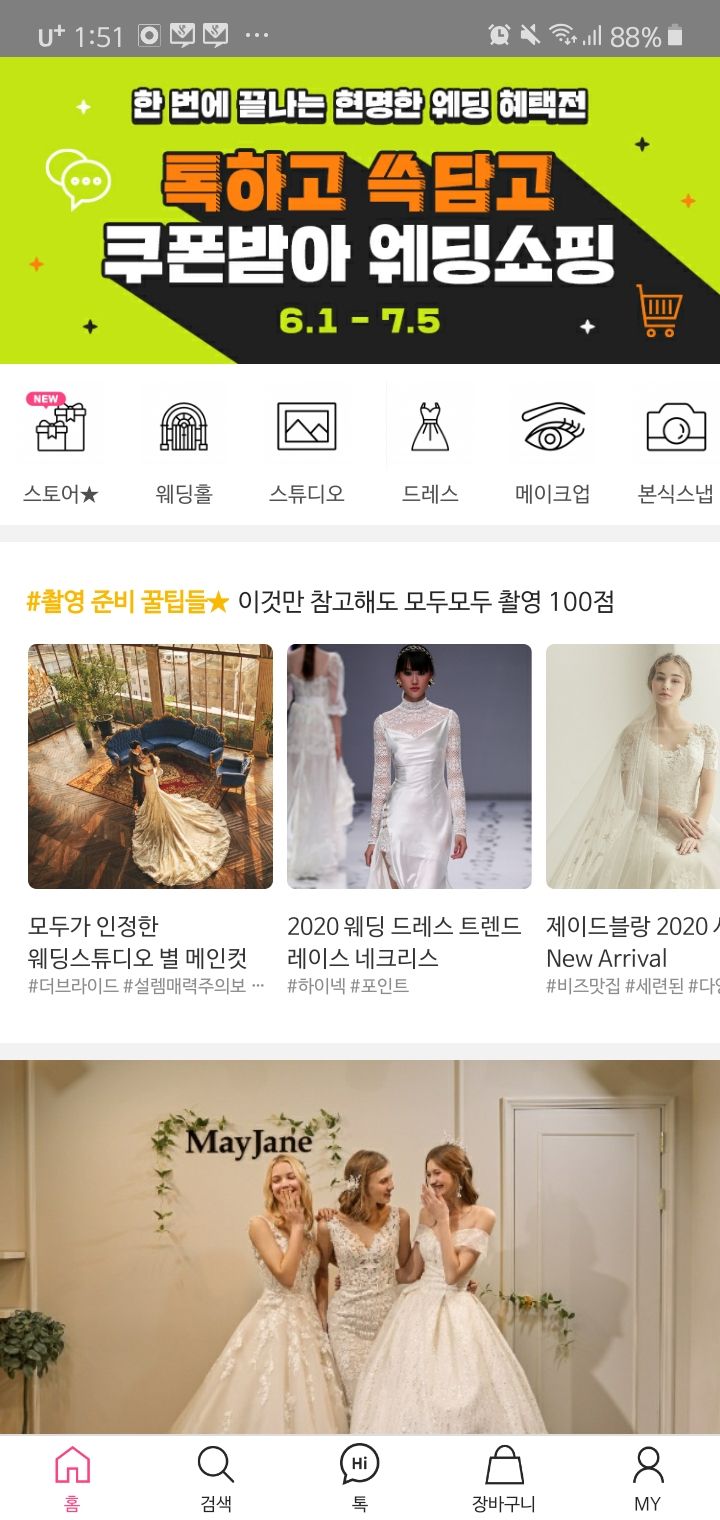Open the MY profile tab
Viewport: 720px width, 1520px height.
click(x=648, y=1478)
